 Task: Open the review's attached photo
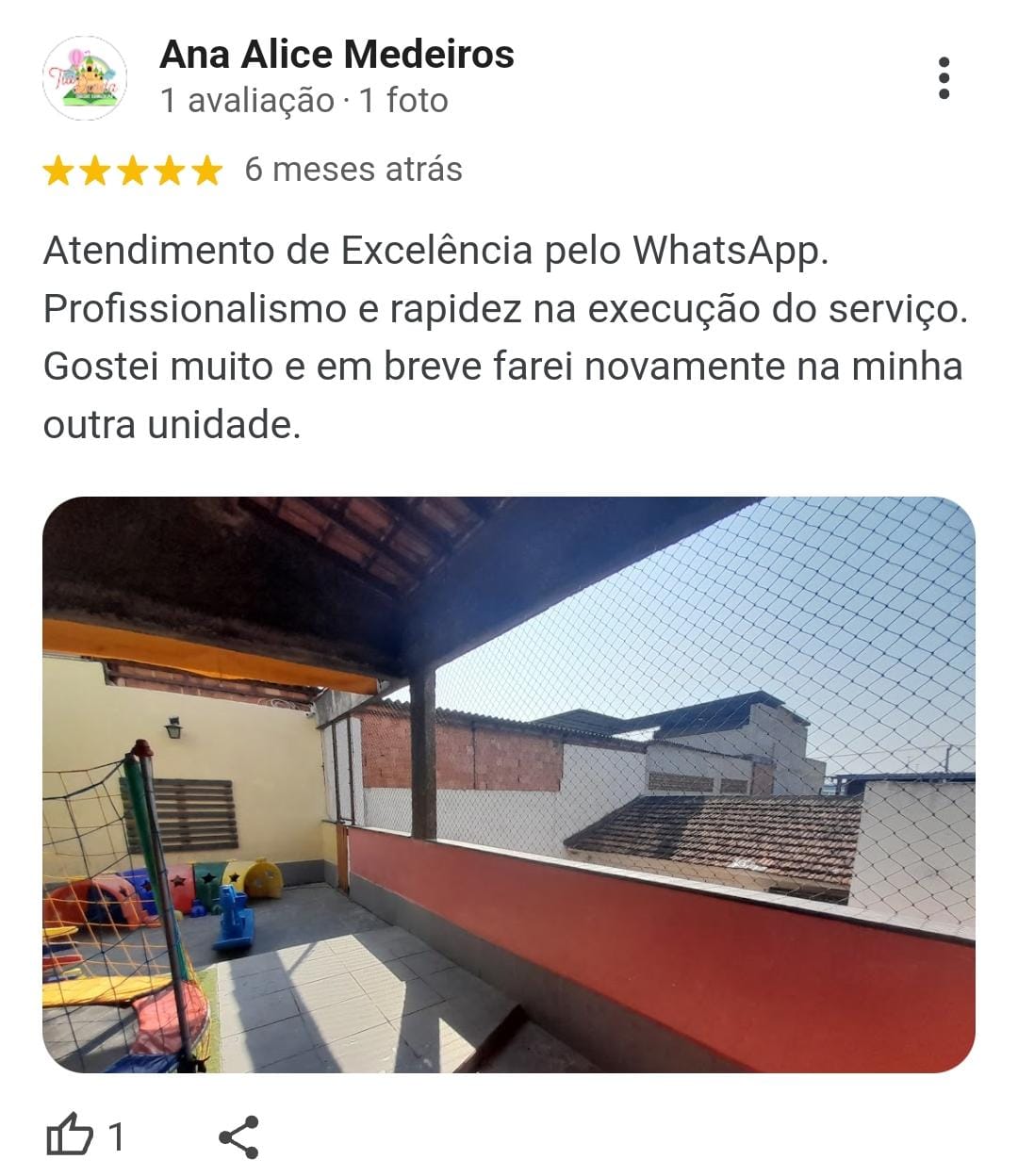coord(509,784)
